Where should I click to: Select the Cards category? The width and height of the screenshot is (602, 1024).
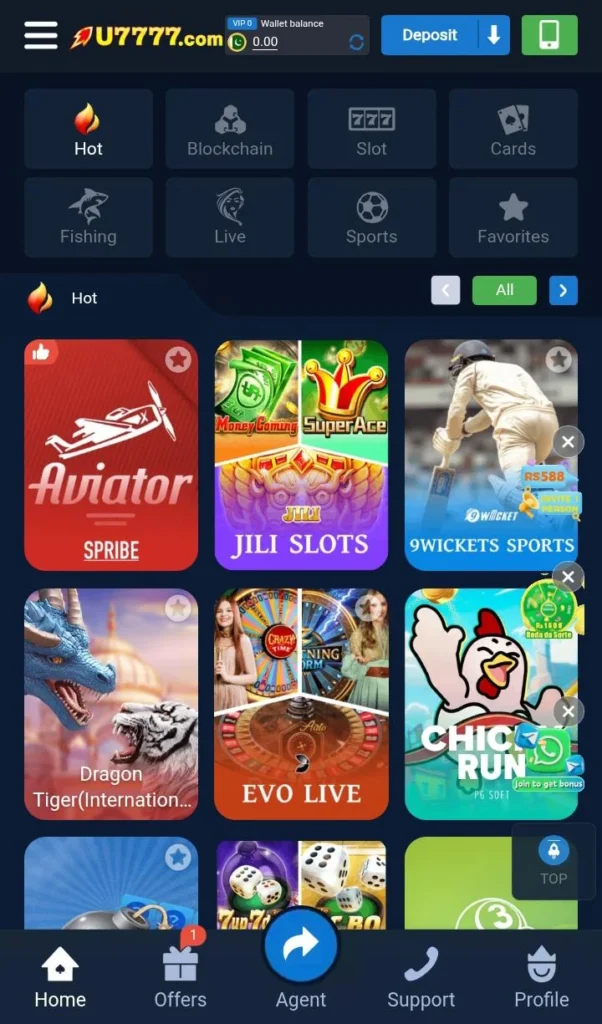[513, 129]
